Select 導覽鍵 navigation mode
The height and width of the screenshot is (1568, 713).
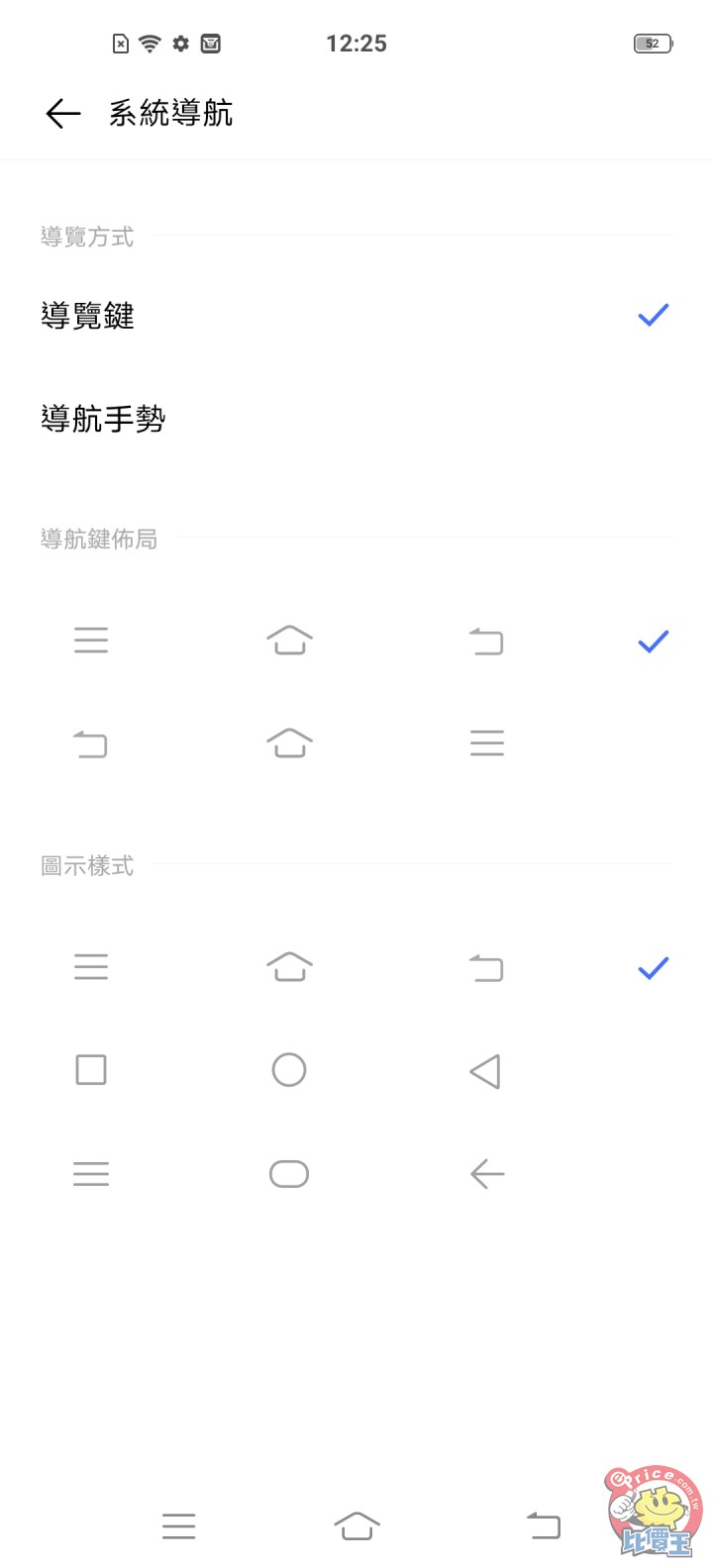point(87,315)
